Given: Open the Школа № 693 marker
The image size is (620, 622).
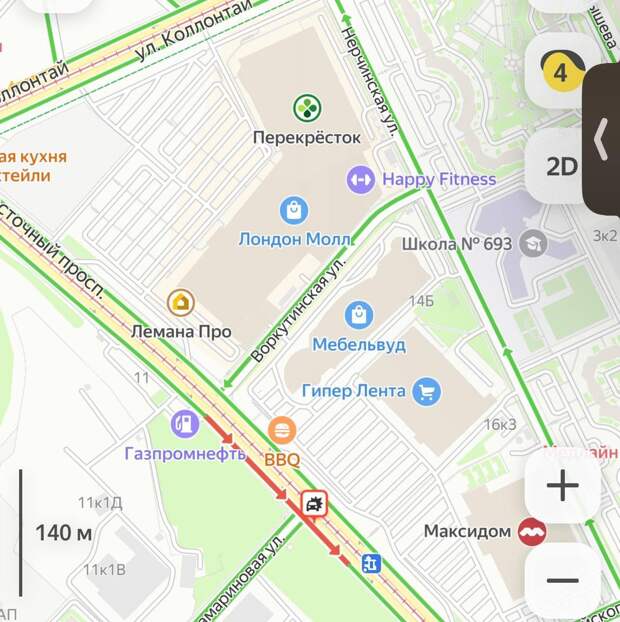Looking at the screenshot, I should (x=534, y=243).
